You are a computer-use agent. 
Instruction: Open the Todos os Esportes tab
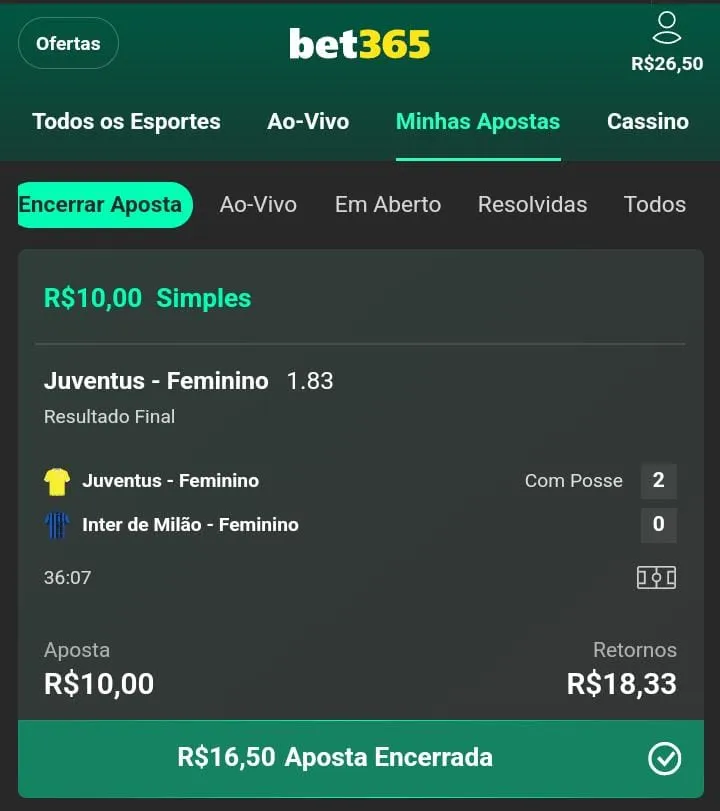(125, 122)
